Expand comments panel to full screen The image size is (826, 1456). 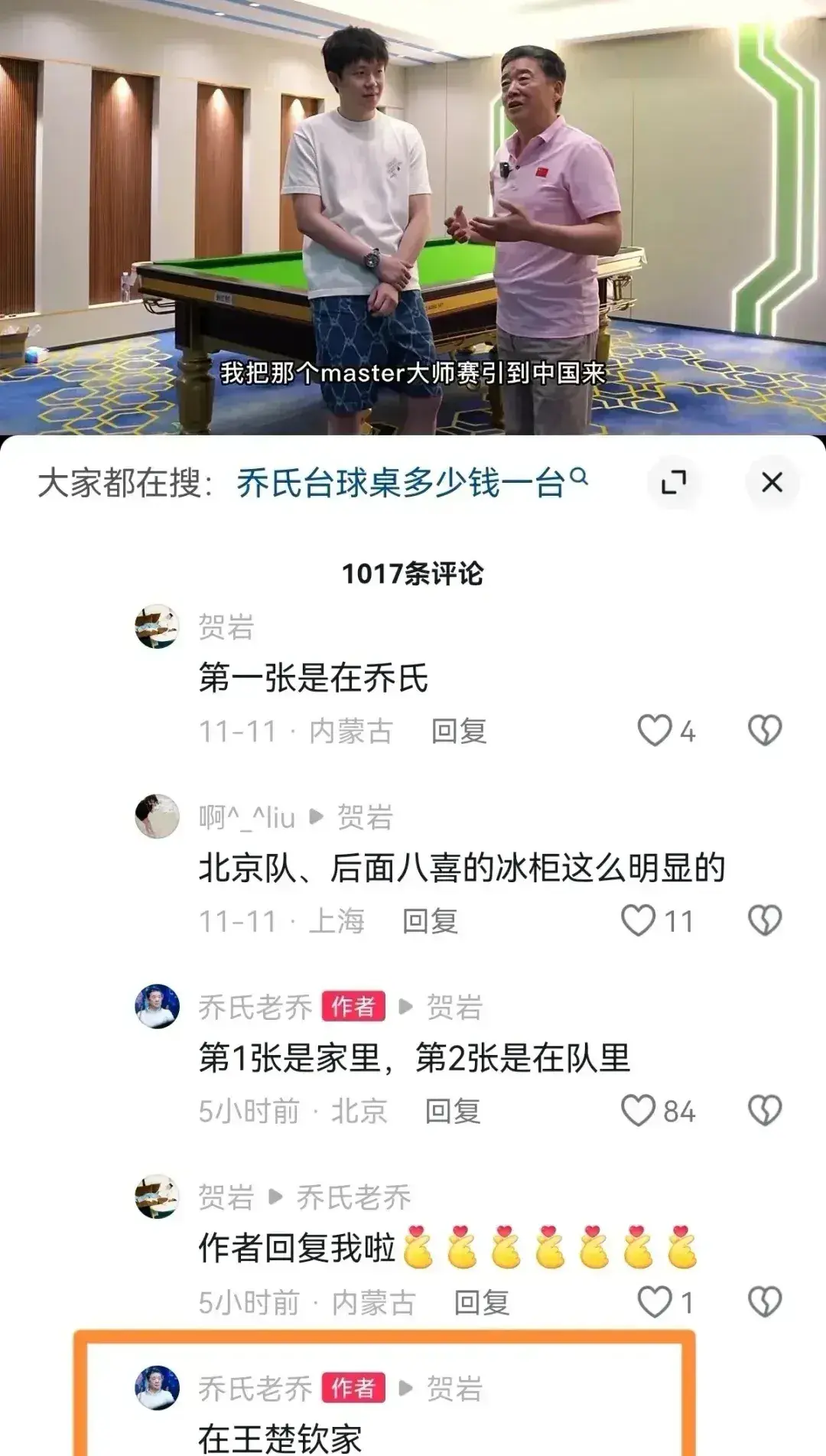673,483
